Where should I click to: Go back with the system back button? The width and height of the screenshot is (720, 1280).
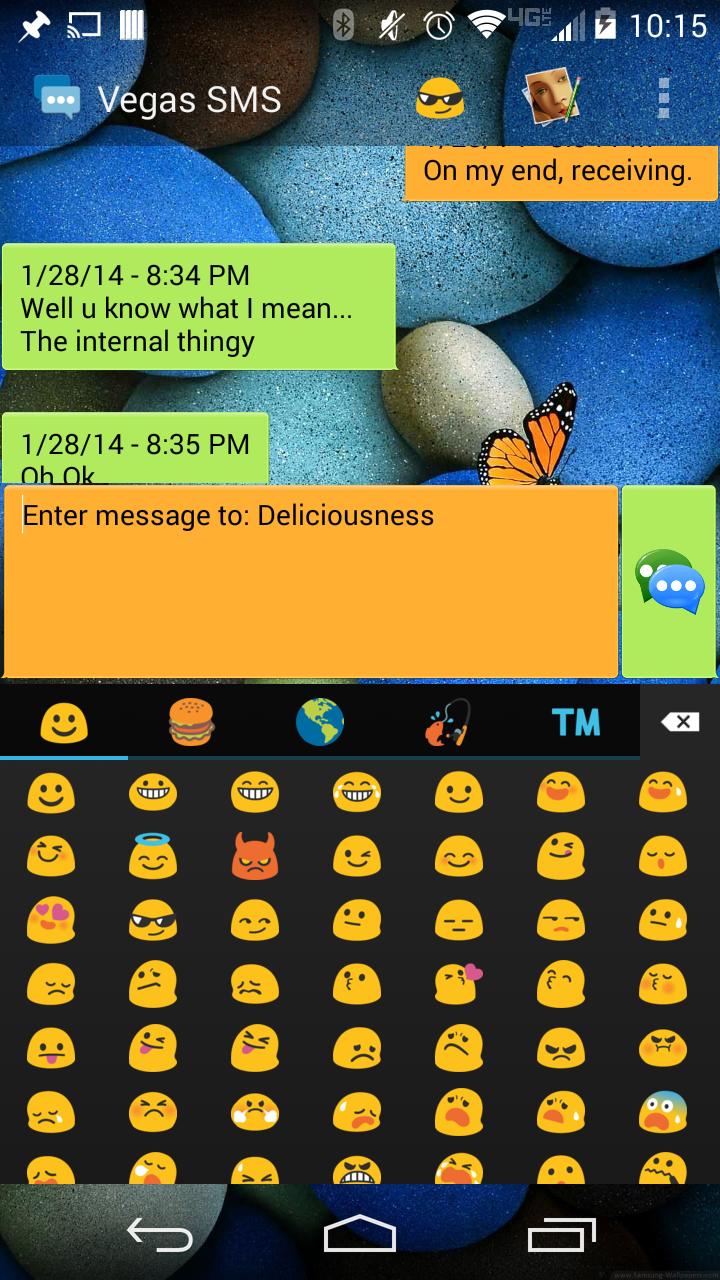[159, 1236]
